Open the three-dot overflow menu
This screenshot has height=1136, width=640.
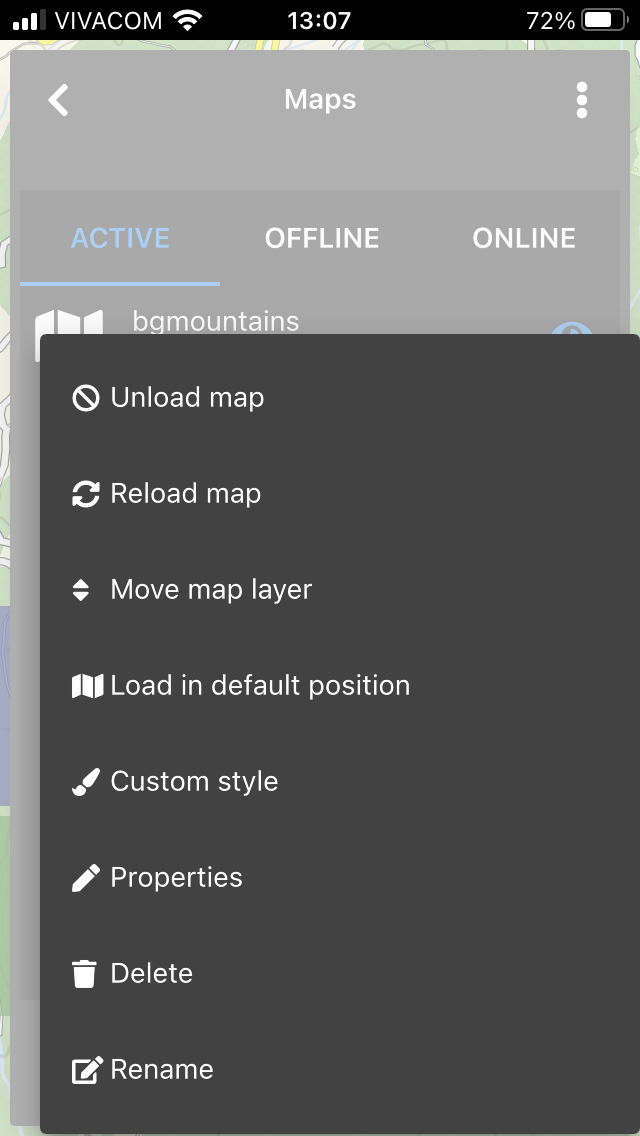[x=581, y=100]
